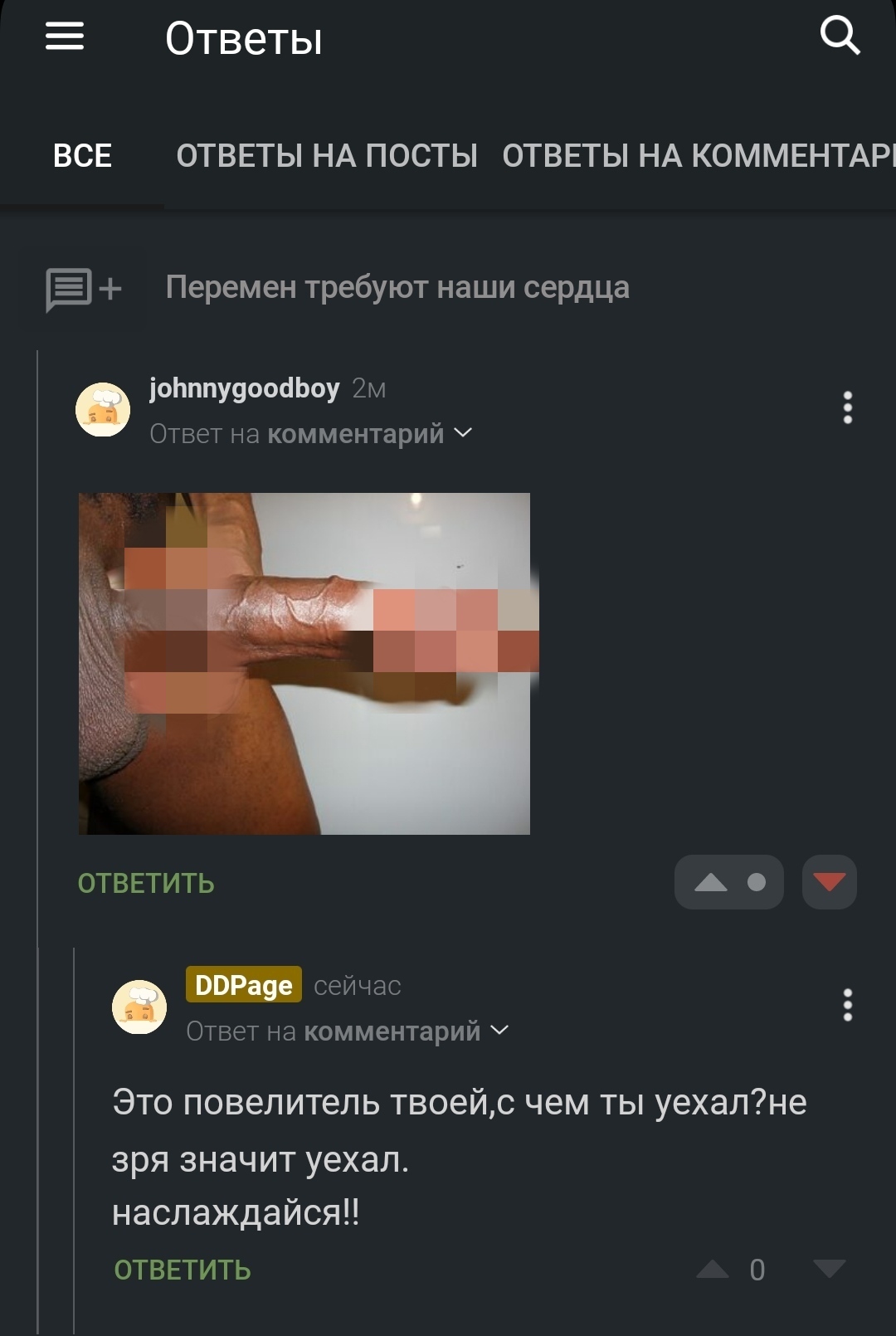Open overflow menu on johnnygoodboy's comment
The image size is (896, 1336).
[847, 407]
